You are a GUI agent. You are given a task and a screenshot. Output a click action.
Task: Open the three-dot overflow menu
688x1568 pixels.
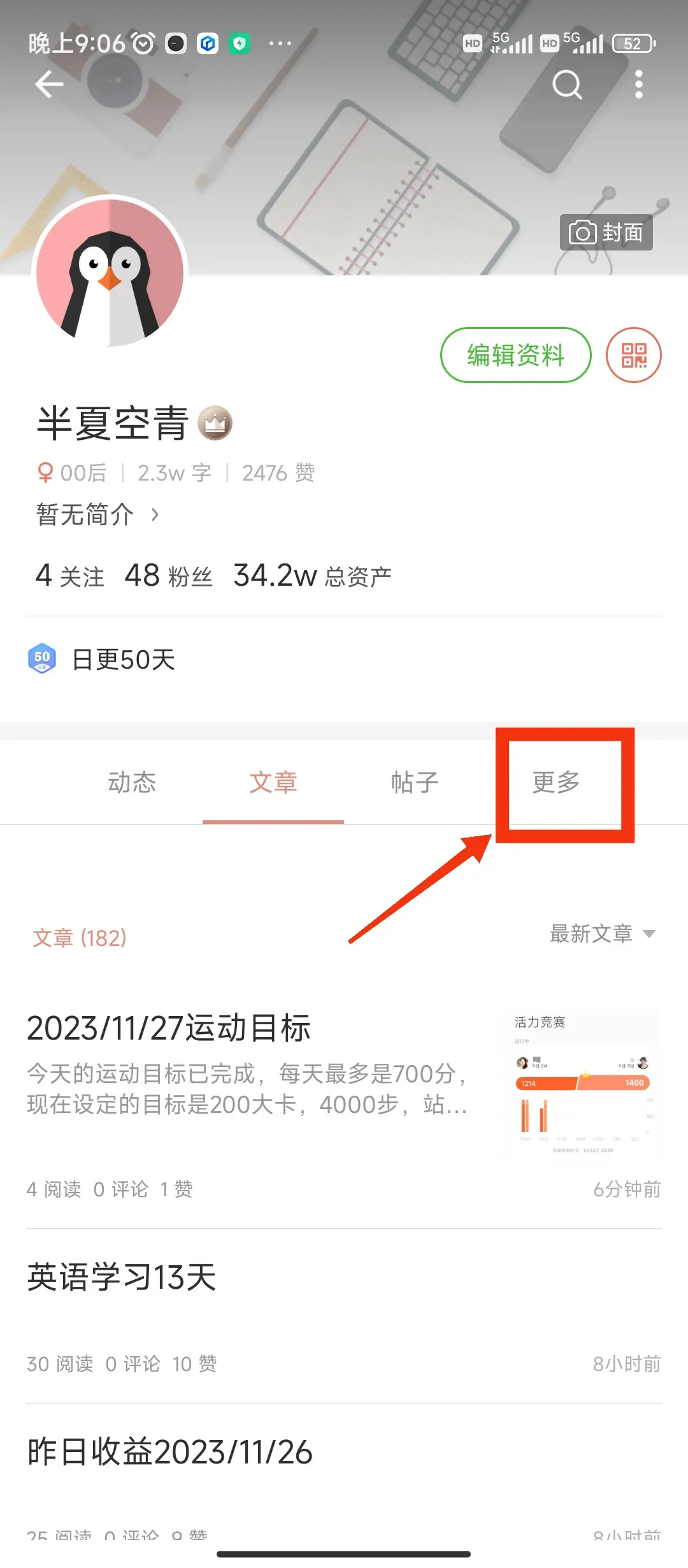pyautogui.click(x=639, y=84)
